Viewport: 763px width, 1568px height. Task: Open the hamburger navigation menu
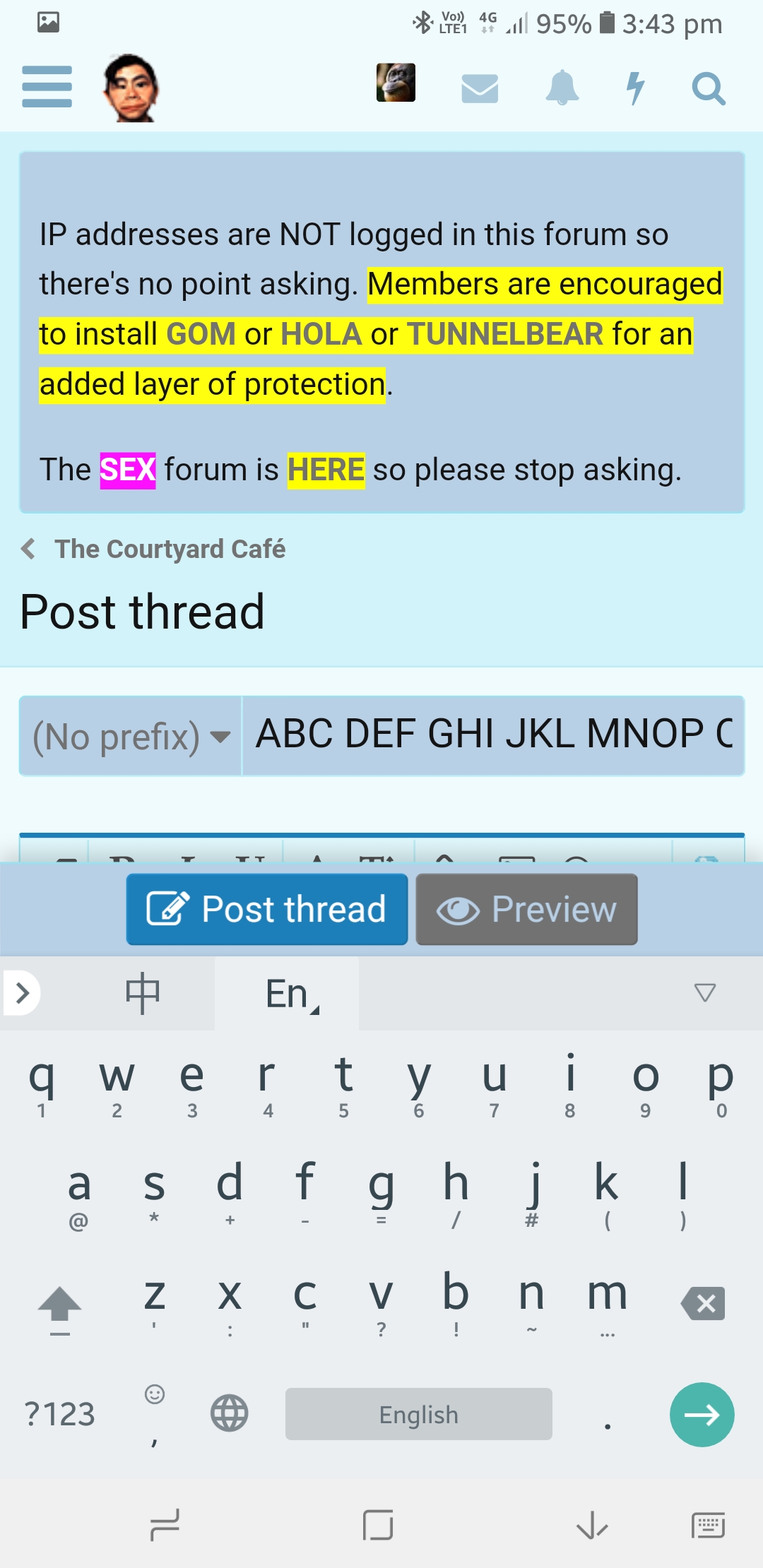[47, 87]
